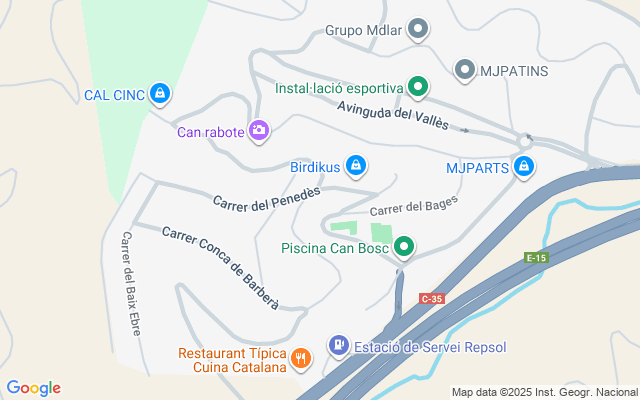Open the Restaurant Típica Cuina Catalana marker
Image resolution: width=640 pixels, height=400 pixels.
coord(301,358)
